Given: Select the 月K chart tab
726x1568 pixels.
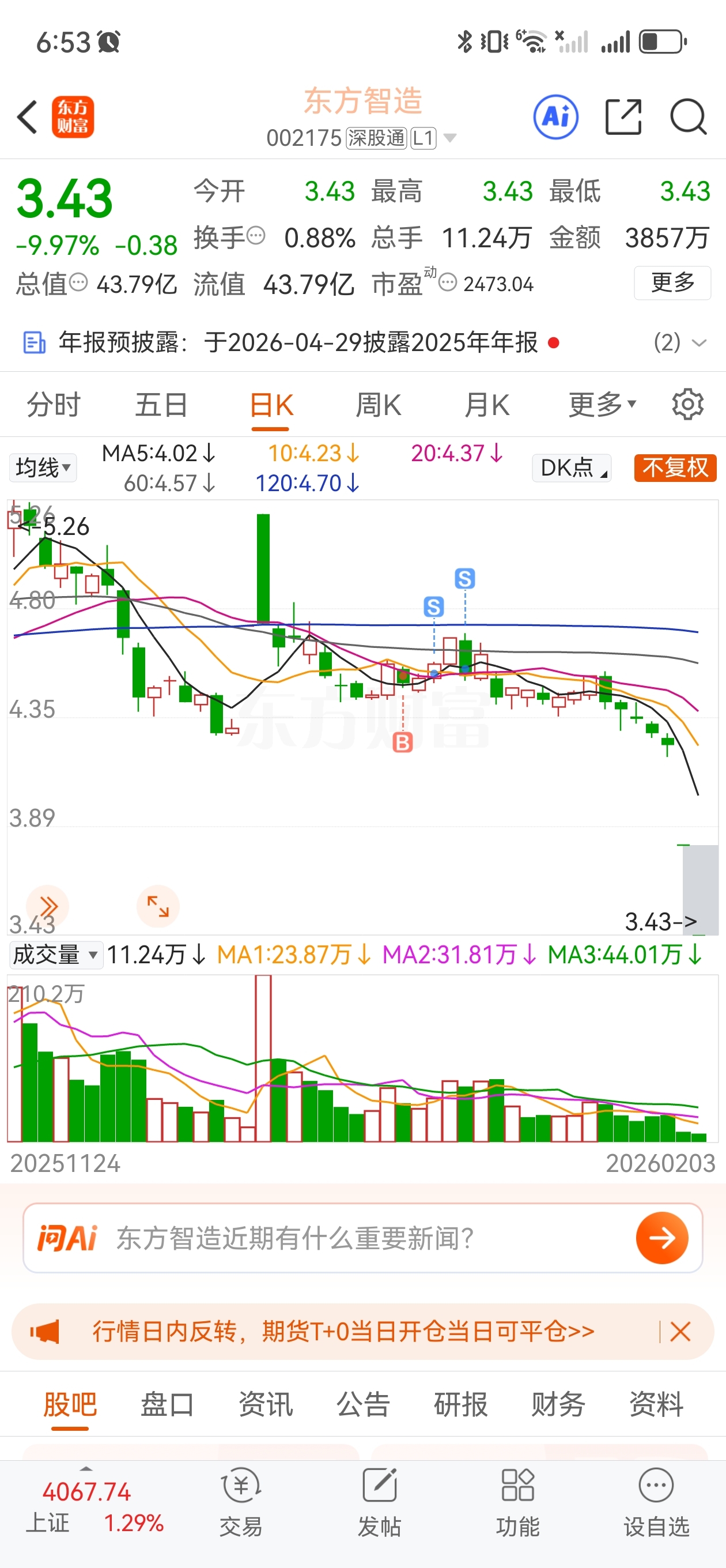Looking at the screenshot, I should pos(486,405).
